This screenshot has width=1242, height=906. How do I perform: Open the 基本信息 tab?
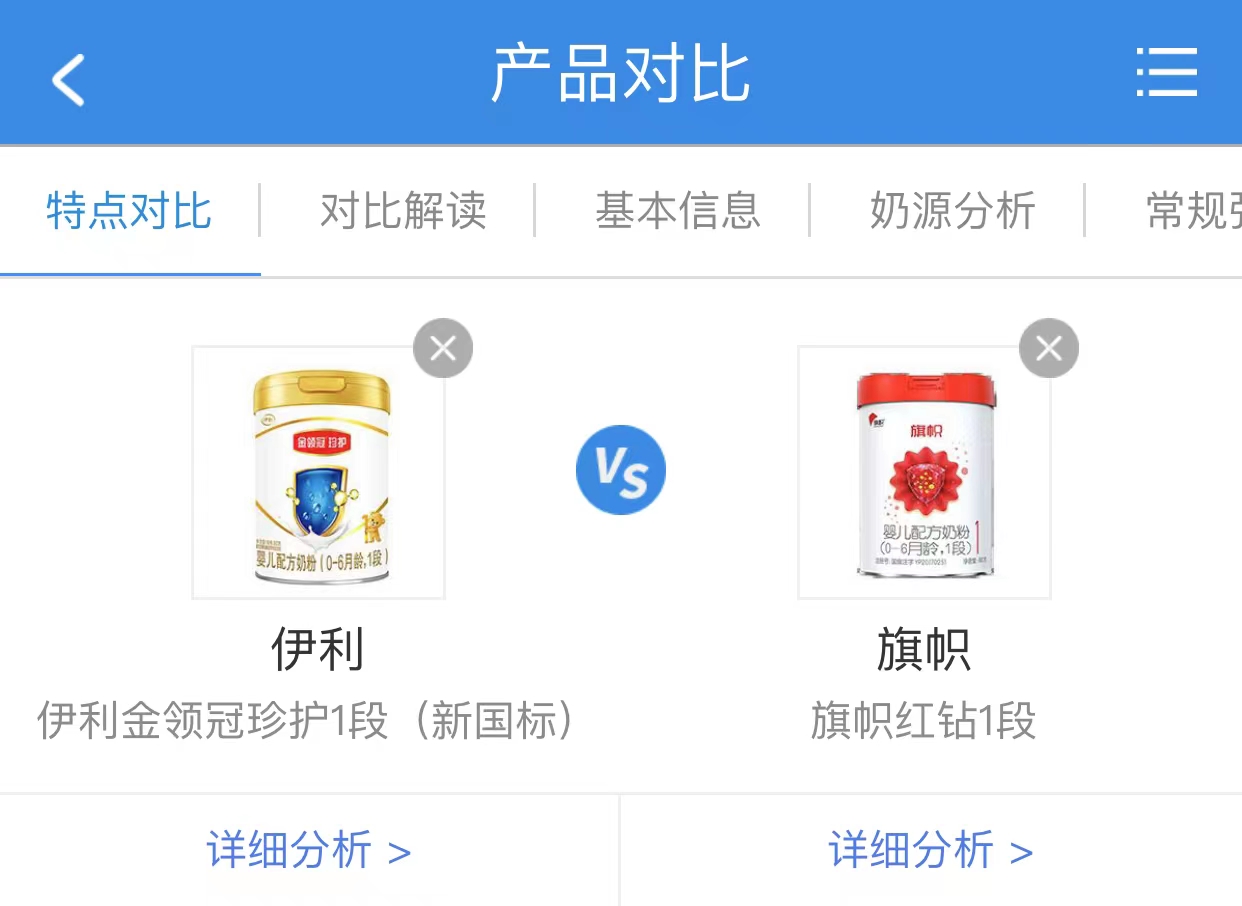(678, 212)
